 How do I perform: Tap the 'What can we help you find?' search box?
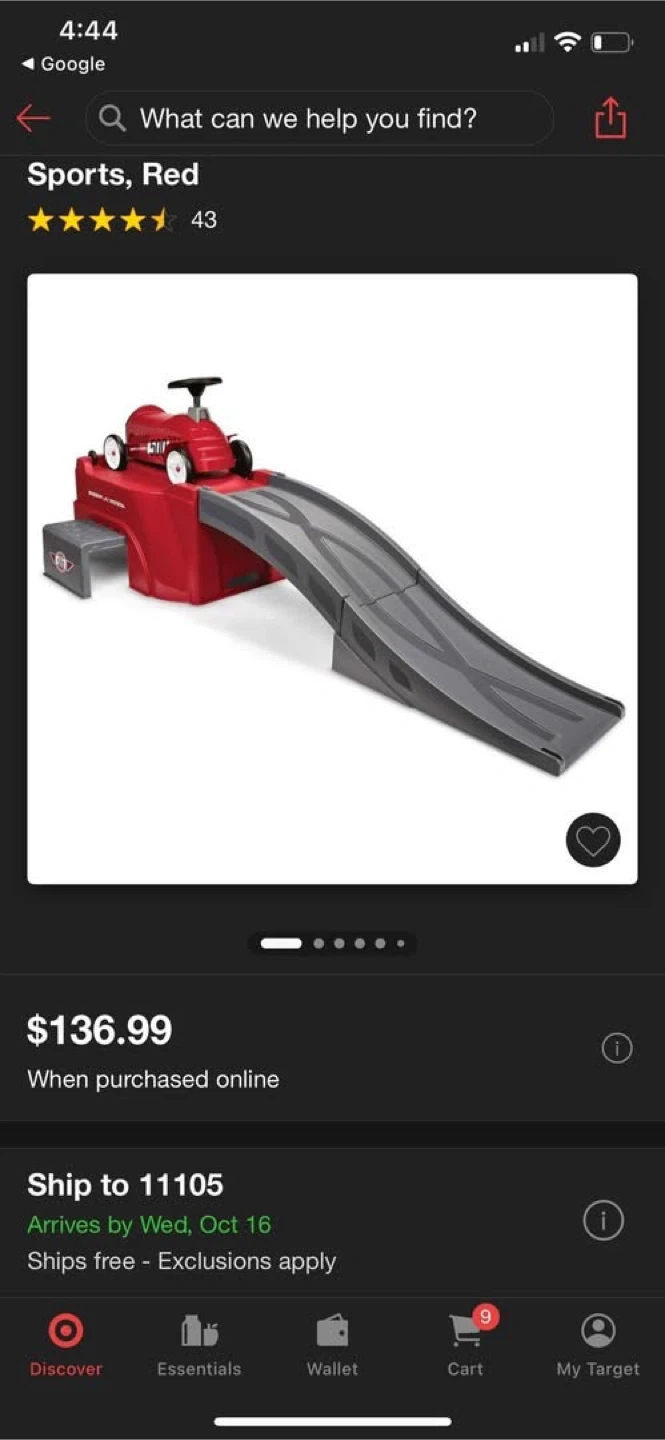point(320,119)
